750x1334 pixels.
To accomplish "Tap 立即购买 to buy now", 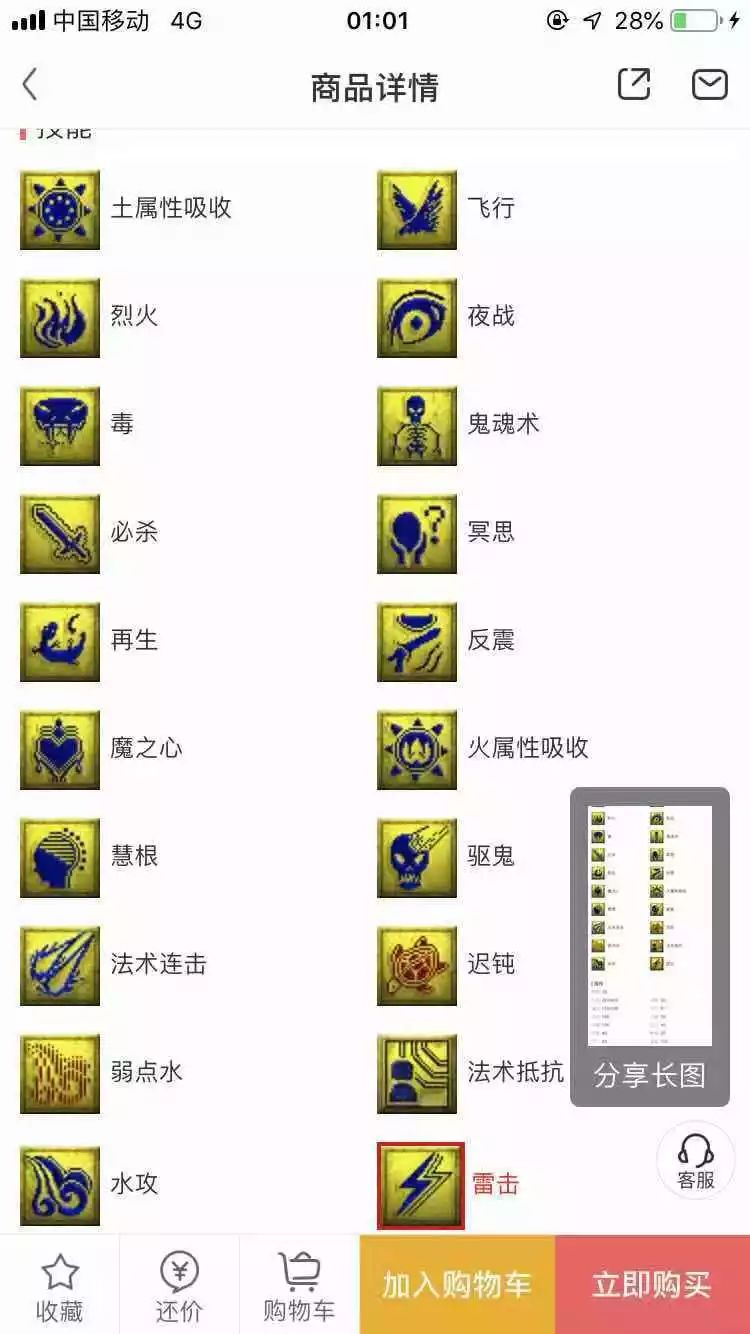I will [x=652, y=1285].
